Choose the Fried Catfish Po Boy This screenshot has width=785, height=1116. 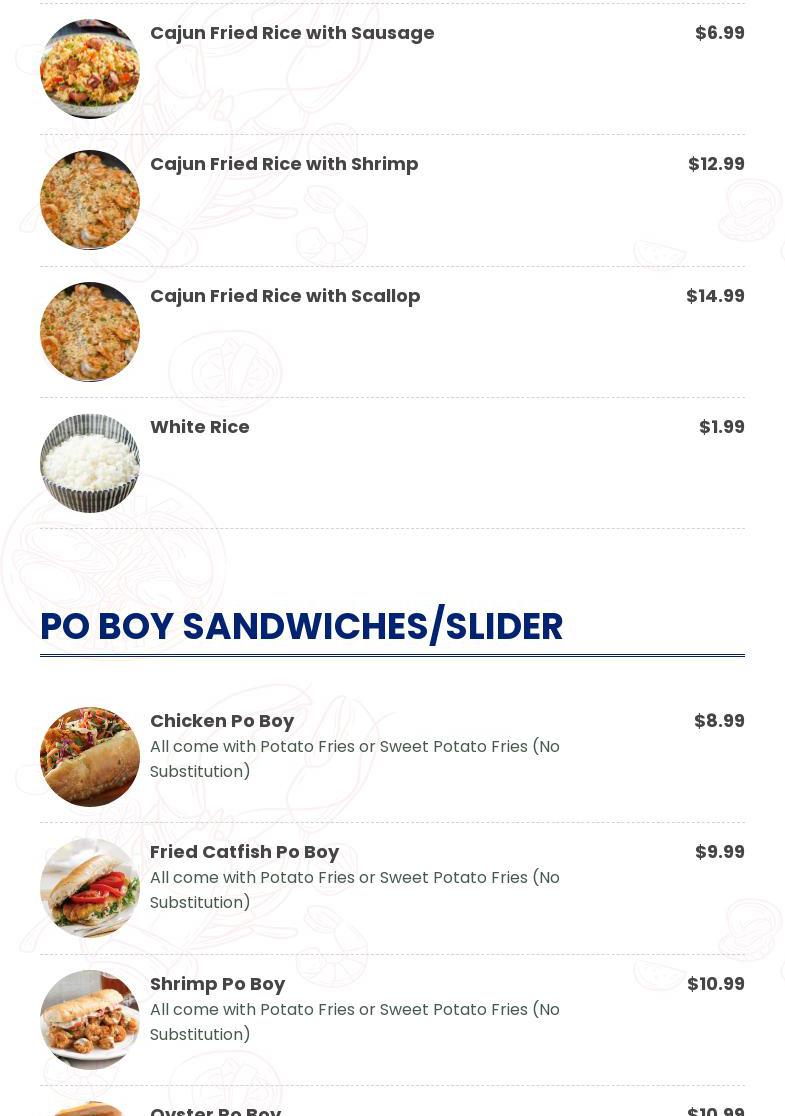[x=244, y=852]
